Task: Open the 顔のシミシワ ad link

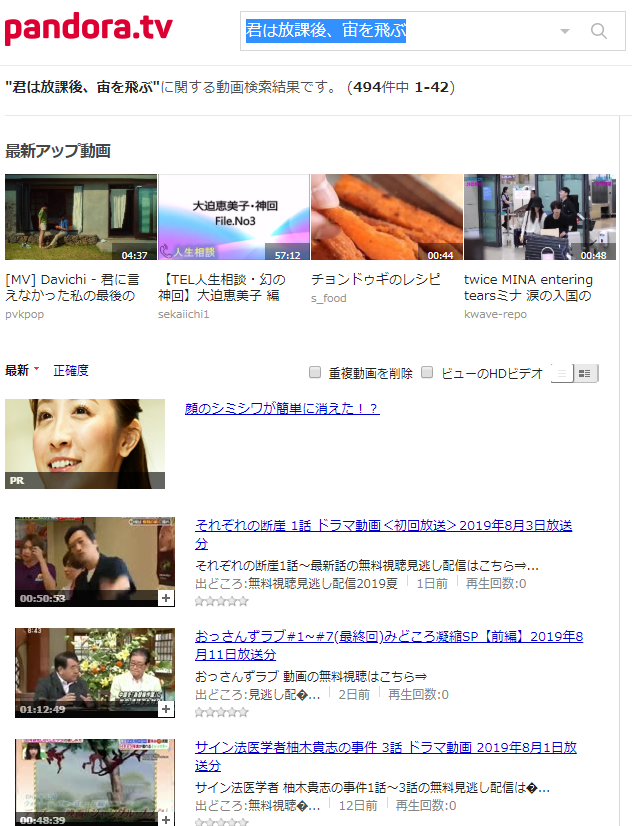Action: tap(282, 408)
